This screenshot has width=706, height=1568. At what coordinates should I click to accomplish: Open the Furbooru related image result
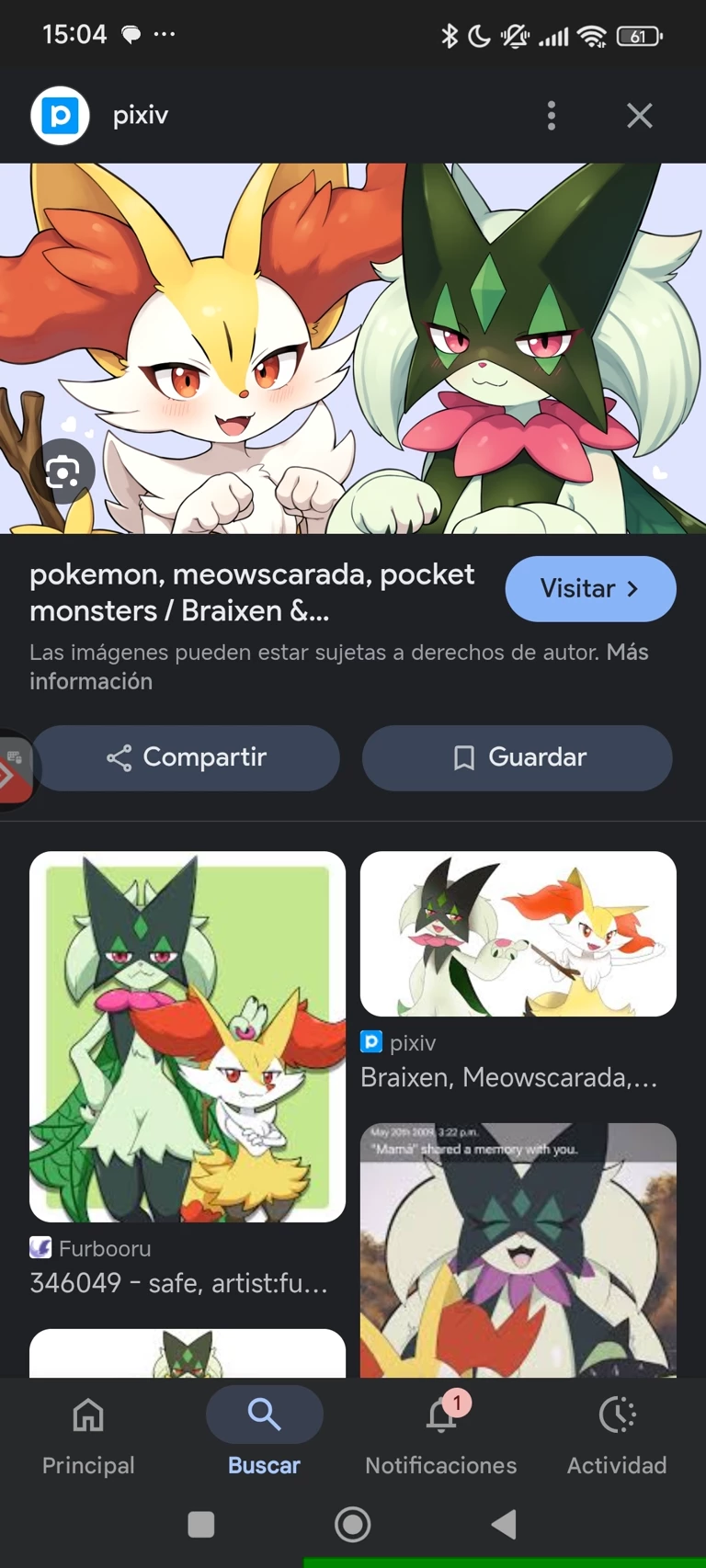click(188, 1037)
